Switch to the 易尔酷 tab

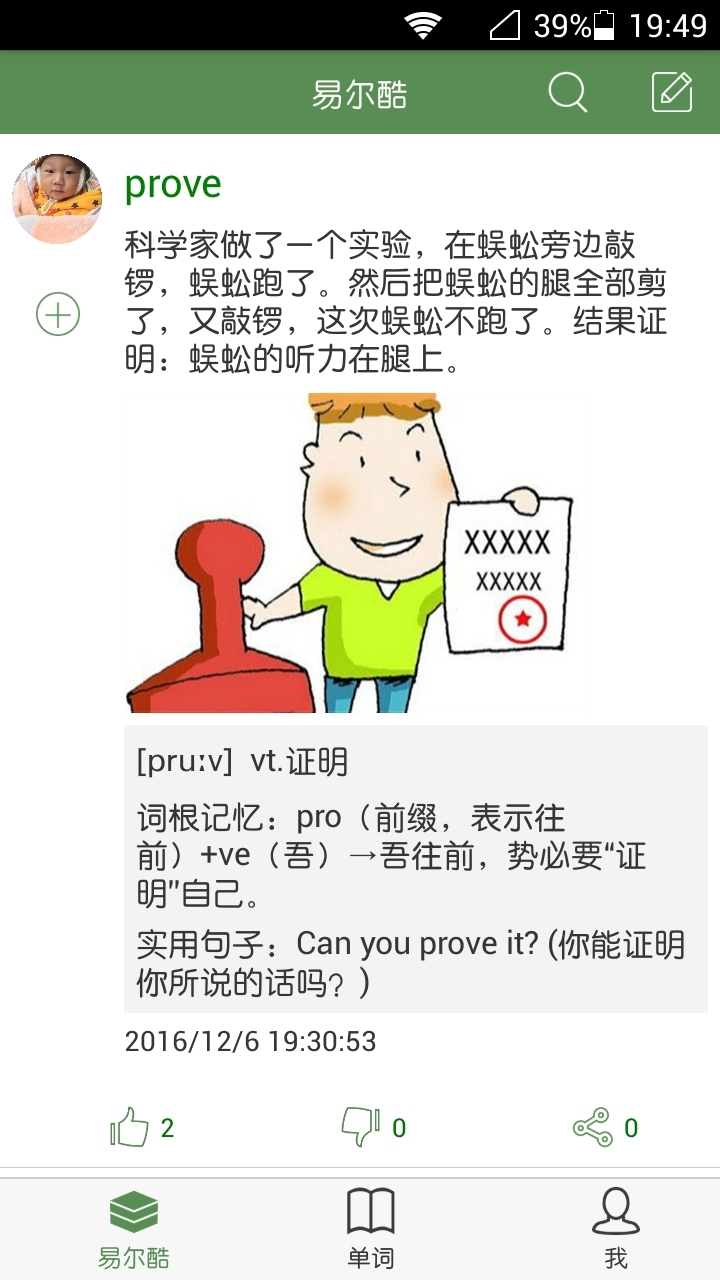(133, 1230)
